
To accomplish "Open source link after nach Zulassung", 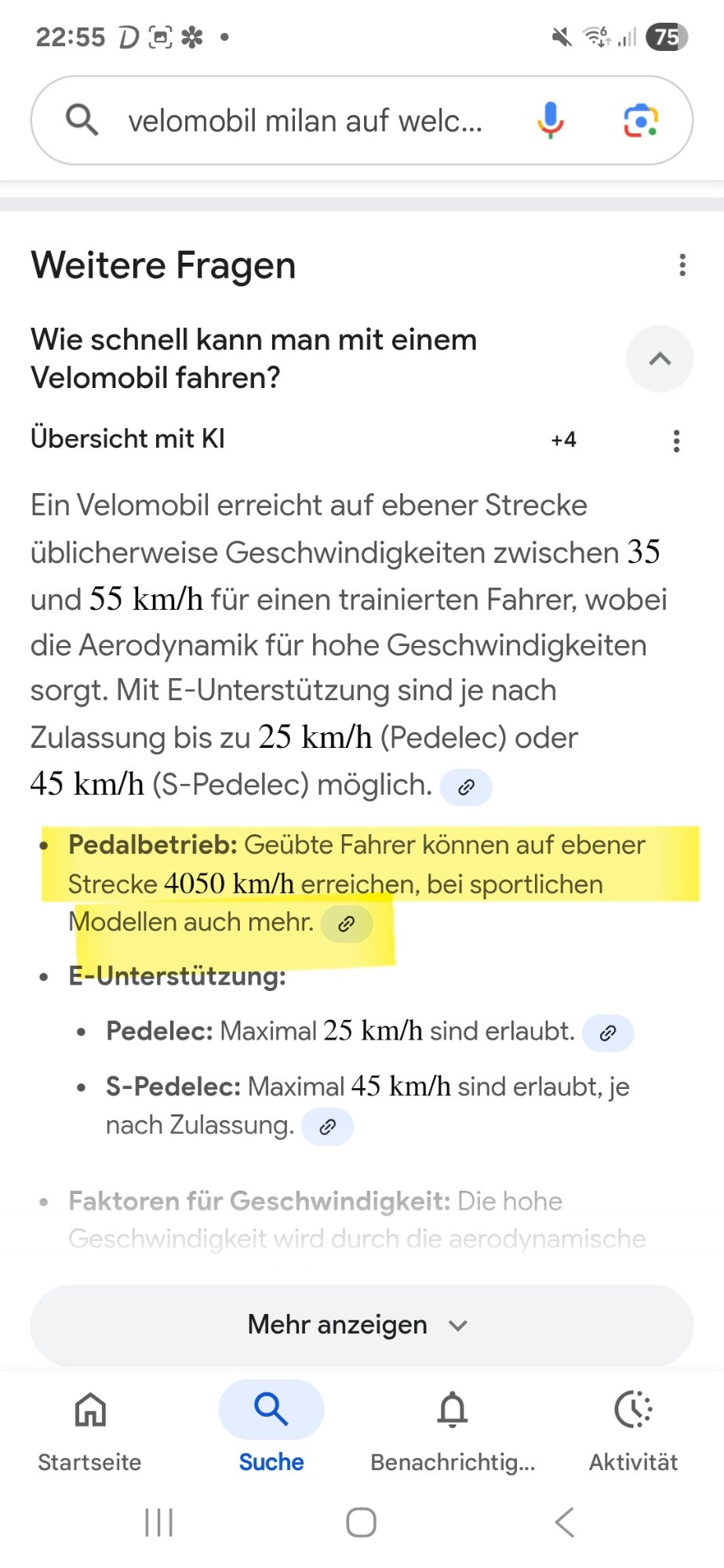I will pos(328,1127).
